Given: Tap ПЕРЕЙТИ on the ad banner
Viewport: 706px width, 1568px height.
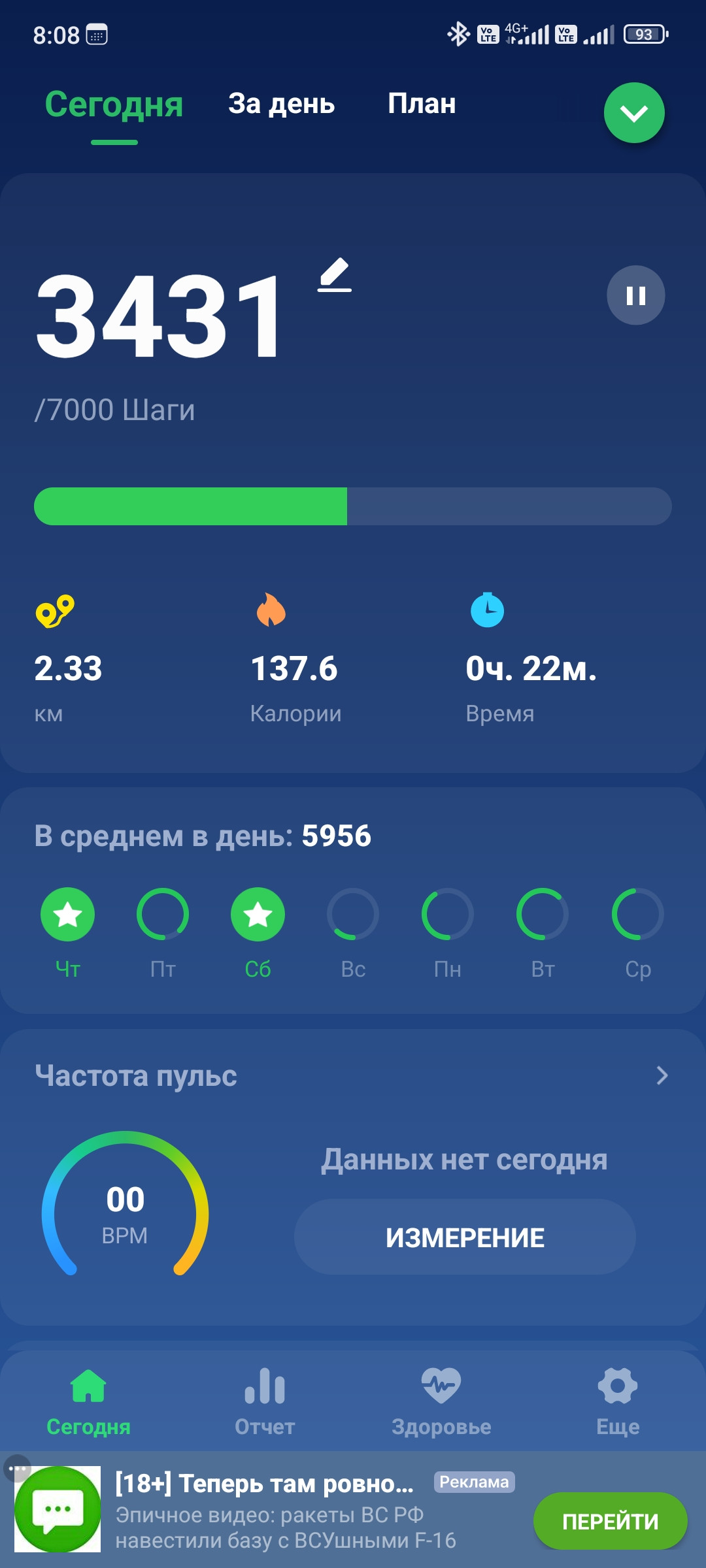Looking at the screenshot, I should 611,1521.
